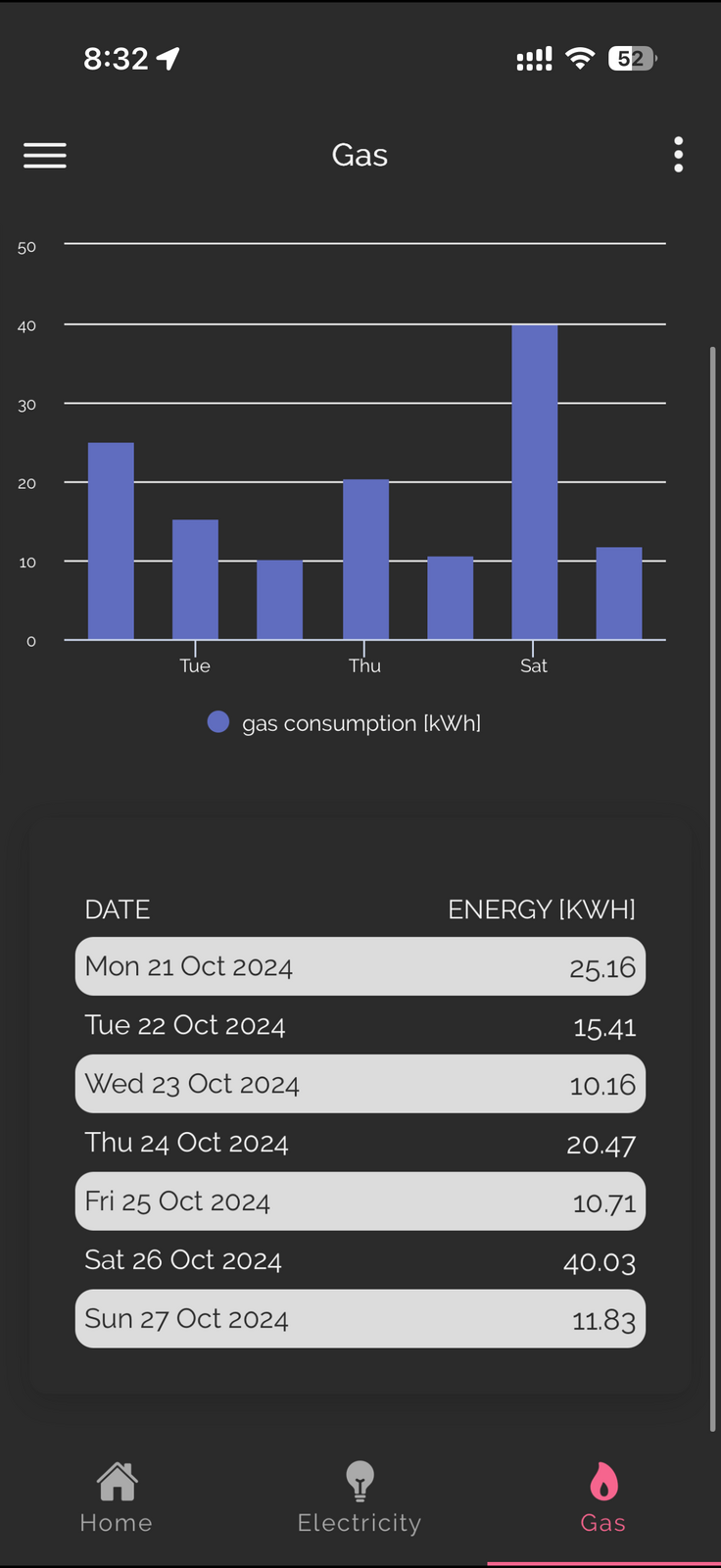
Task: Toggle the gas consumption legend item
Action: click(345, 723)
